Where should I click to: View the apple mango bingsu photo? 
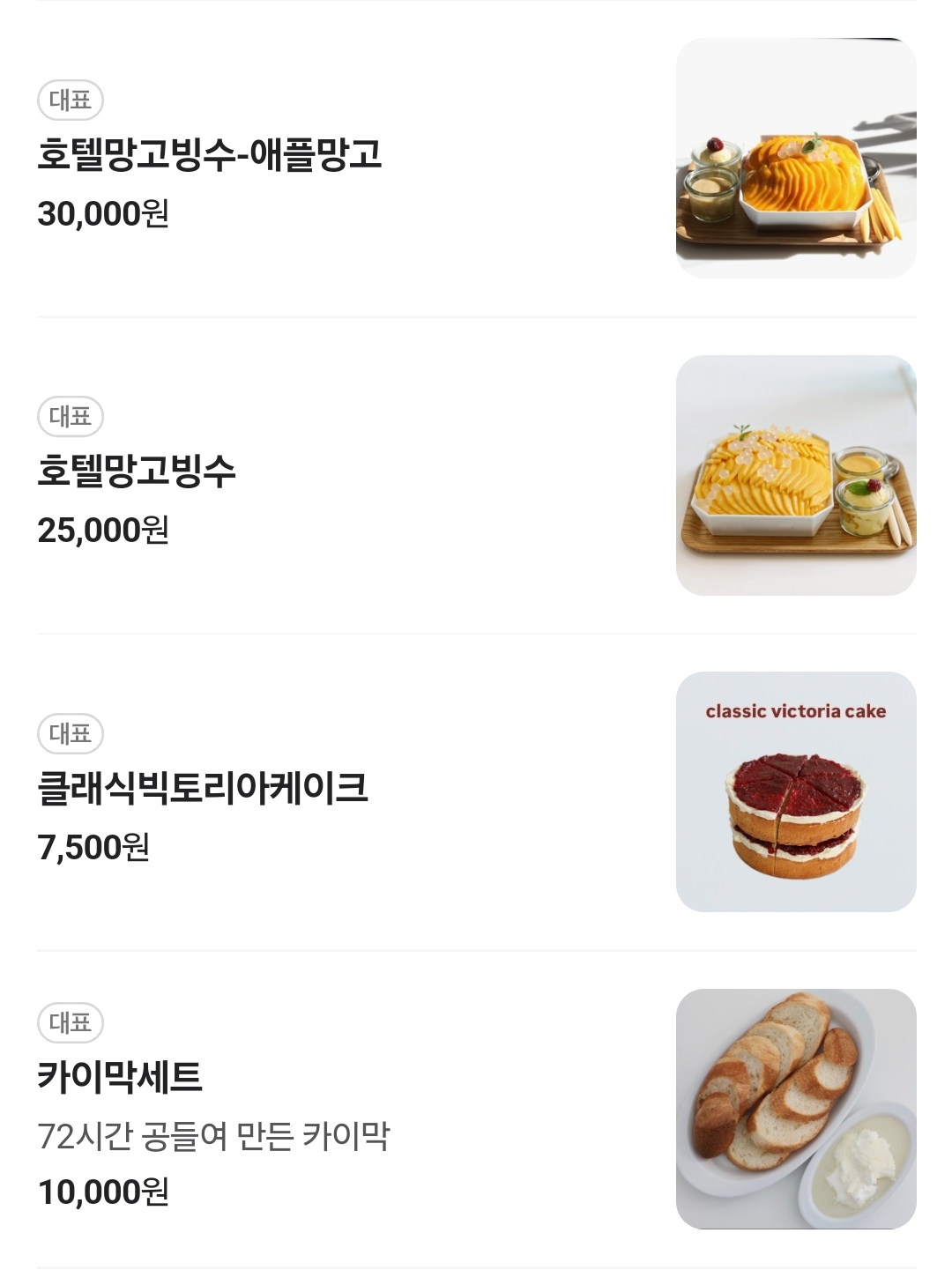click(796, 159)
